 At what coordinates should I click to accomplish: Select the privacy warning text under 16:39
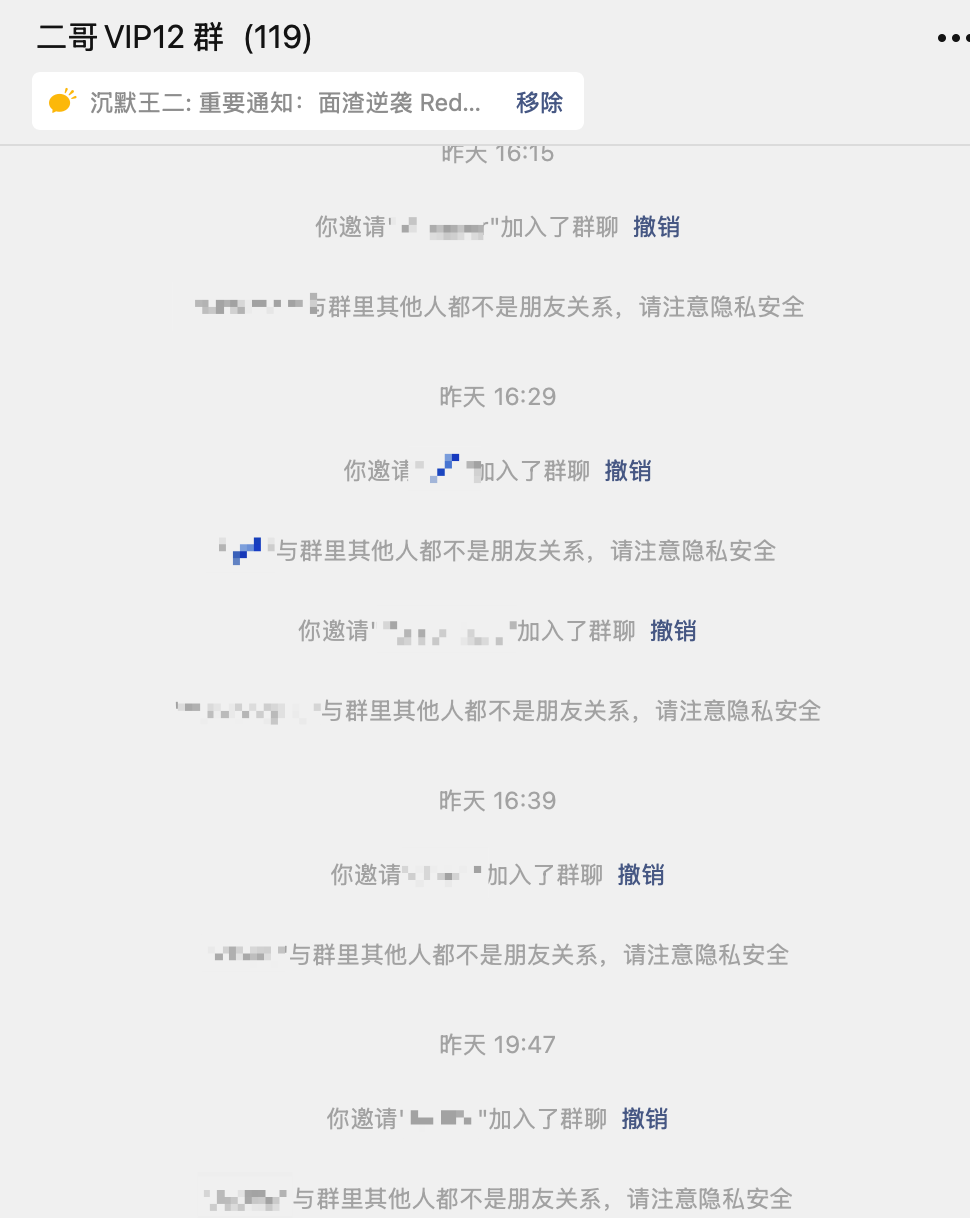(498, 955)
